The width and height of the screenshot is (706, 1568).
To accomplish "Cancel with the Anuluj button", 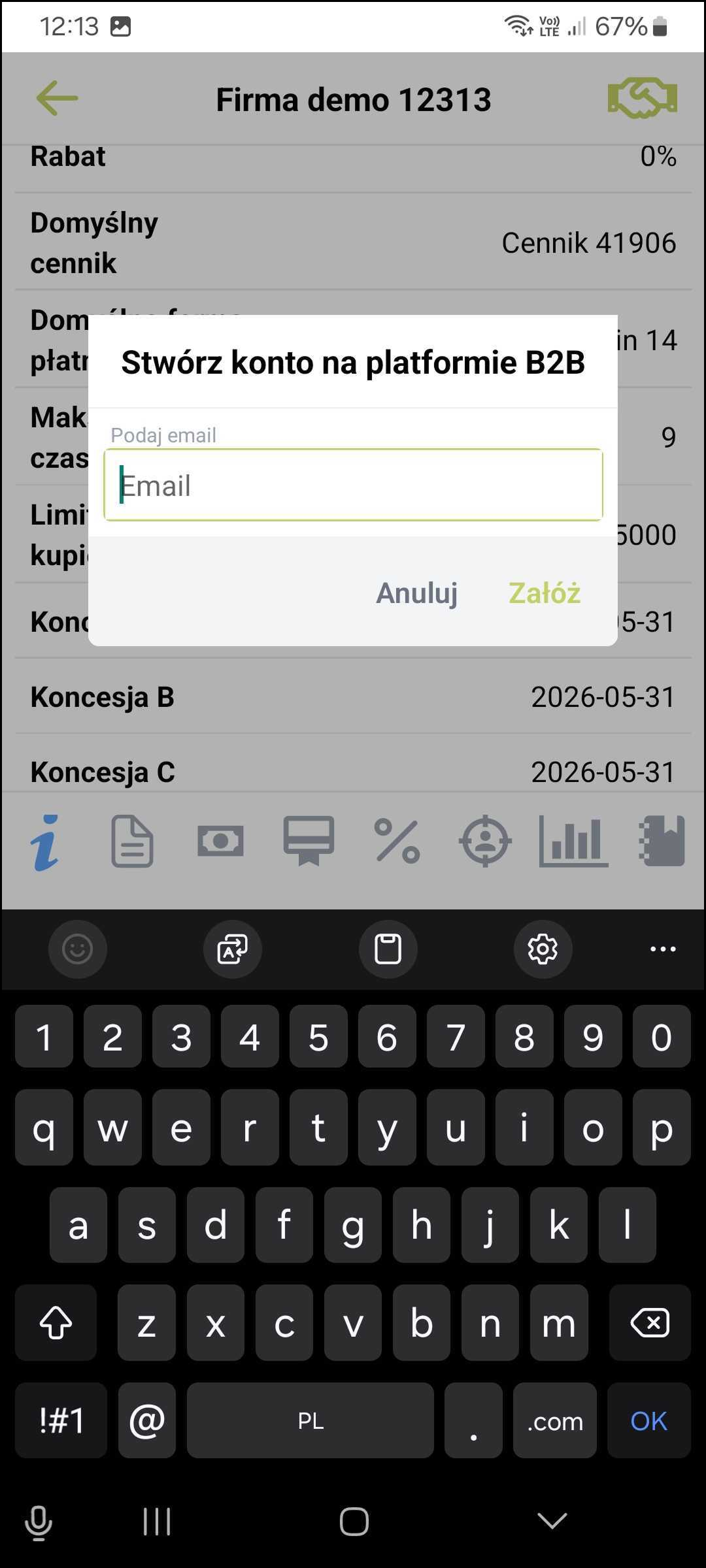I will click(x=416, y=593).
